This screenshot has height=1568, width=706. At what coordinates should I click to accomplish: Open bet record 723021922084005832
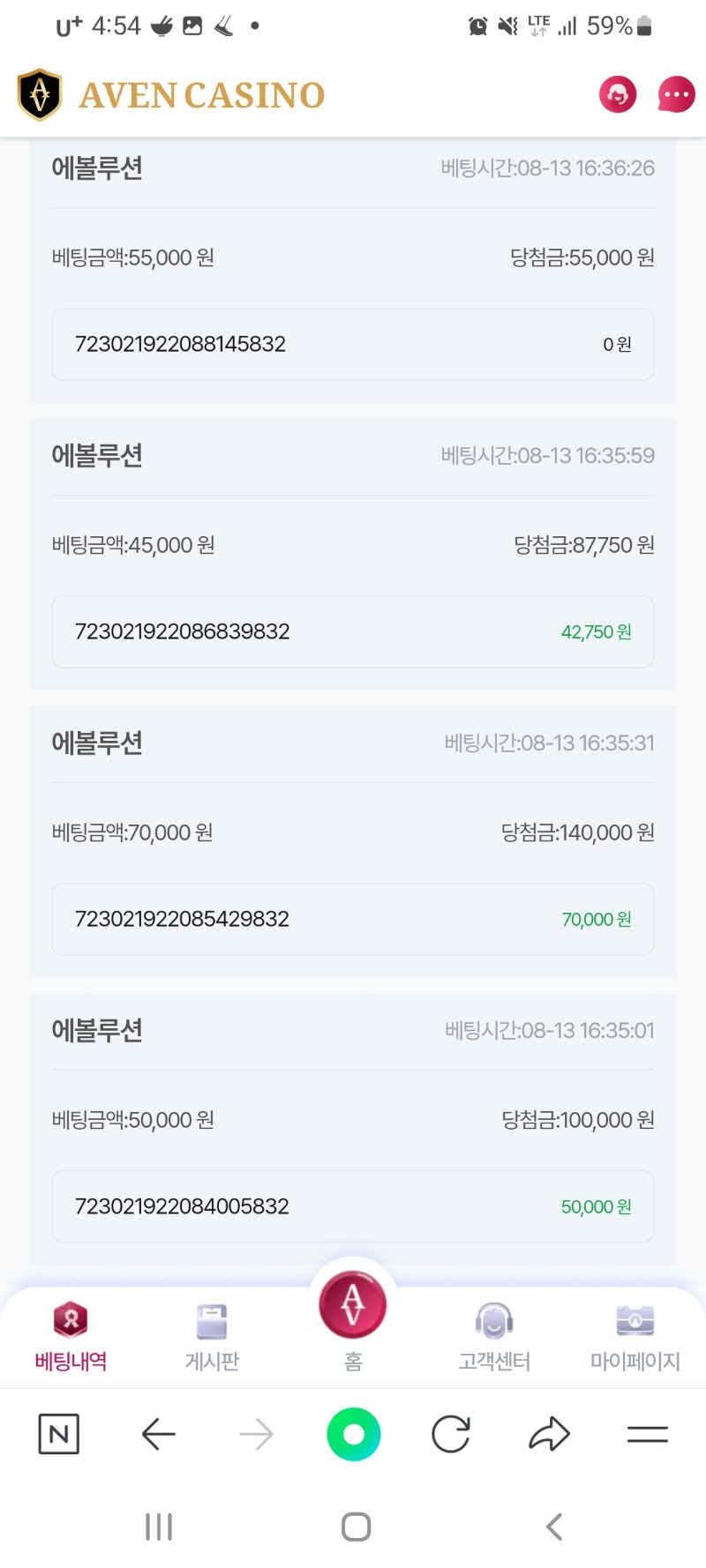[x=353, y=1207]
